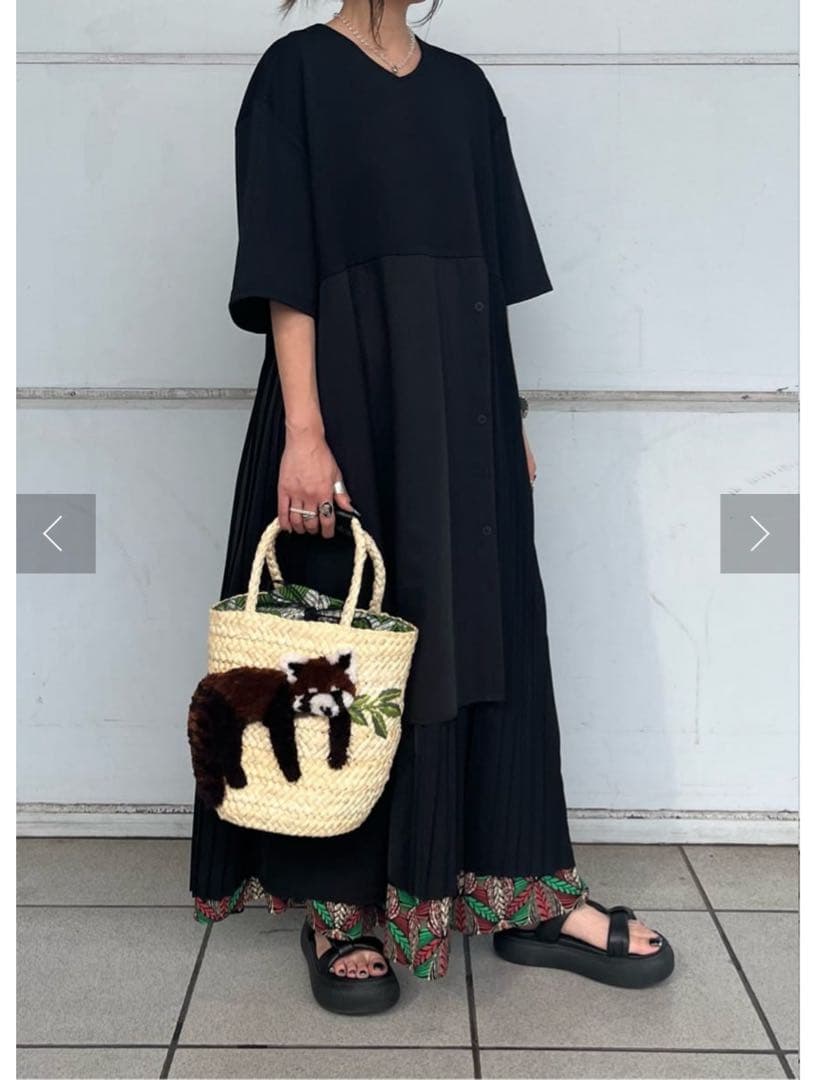Go to the previous product photo

pos(55,533)
